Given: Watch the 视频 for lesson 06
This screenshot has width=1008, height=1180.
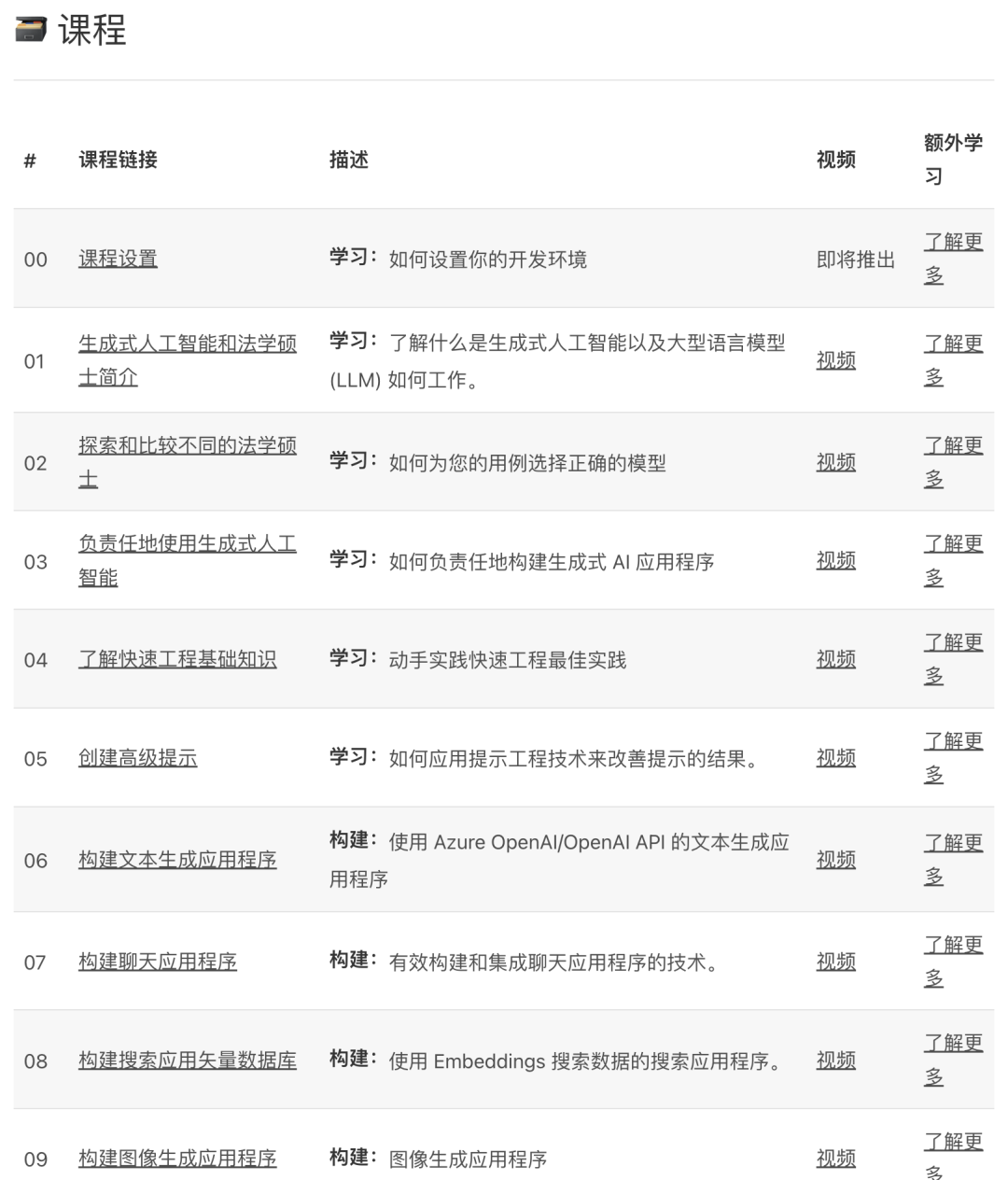Looking at the screenshot, I should pos(836,860).
